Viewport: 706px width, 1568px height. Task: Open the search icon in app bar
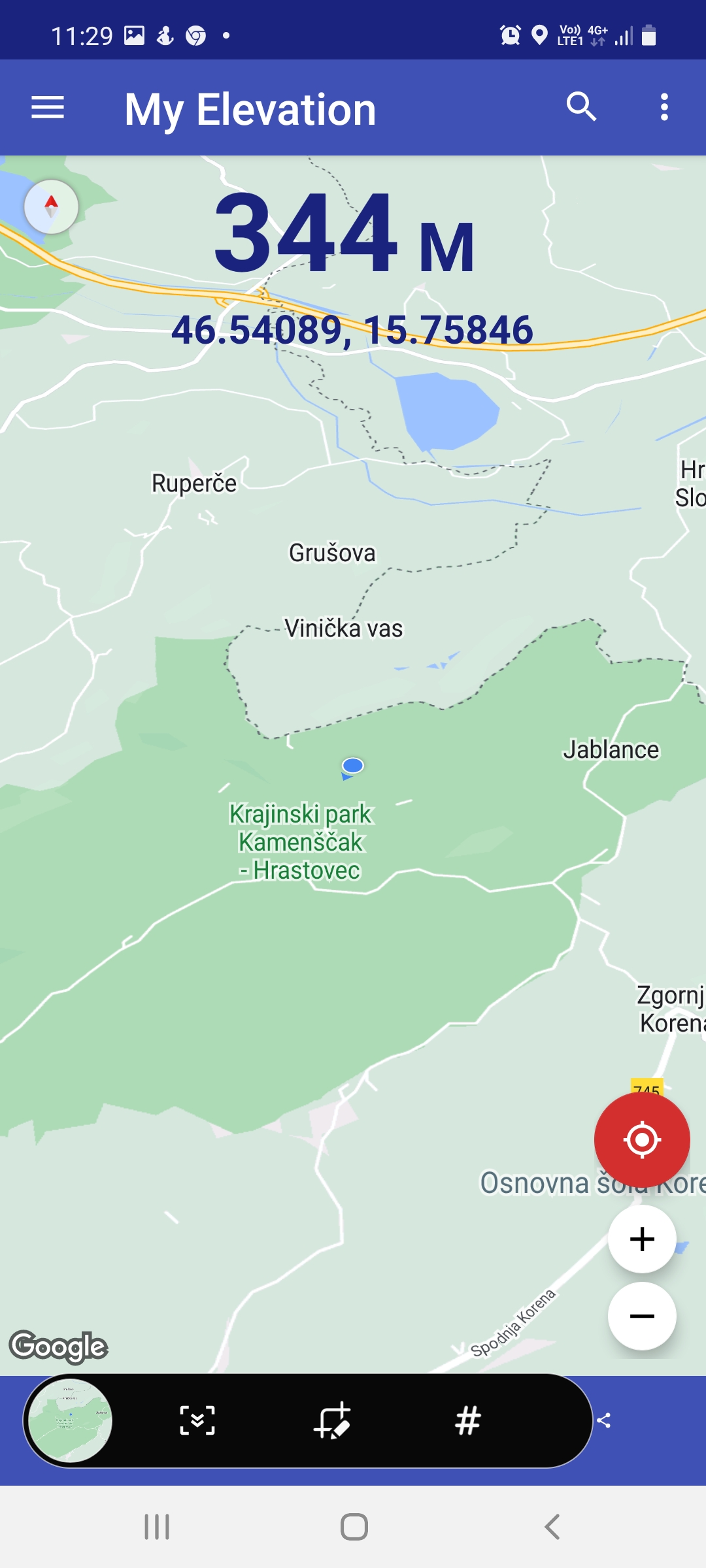(581, 106)
